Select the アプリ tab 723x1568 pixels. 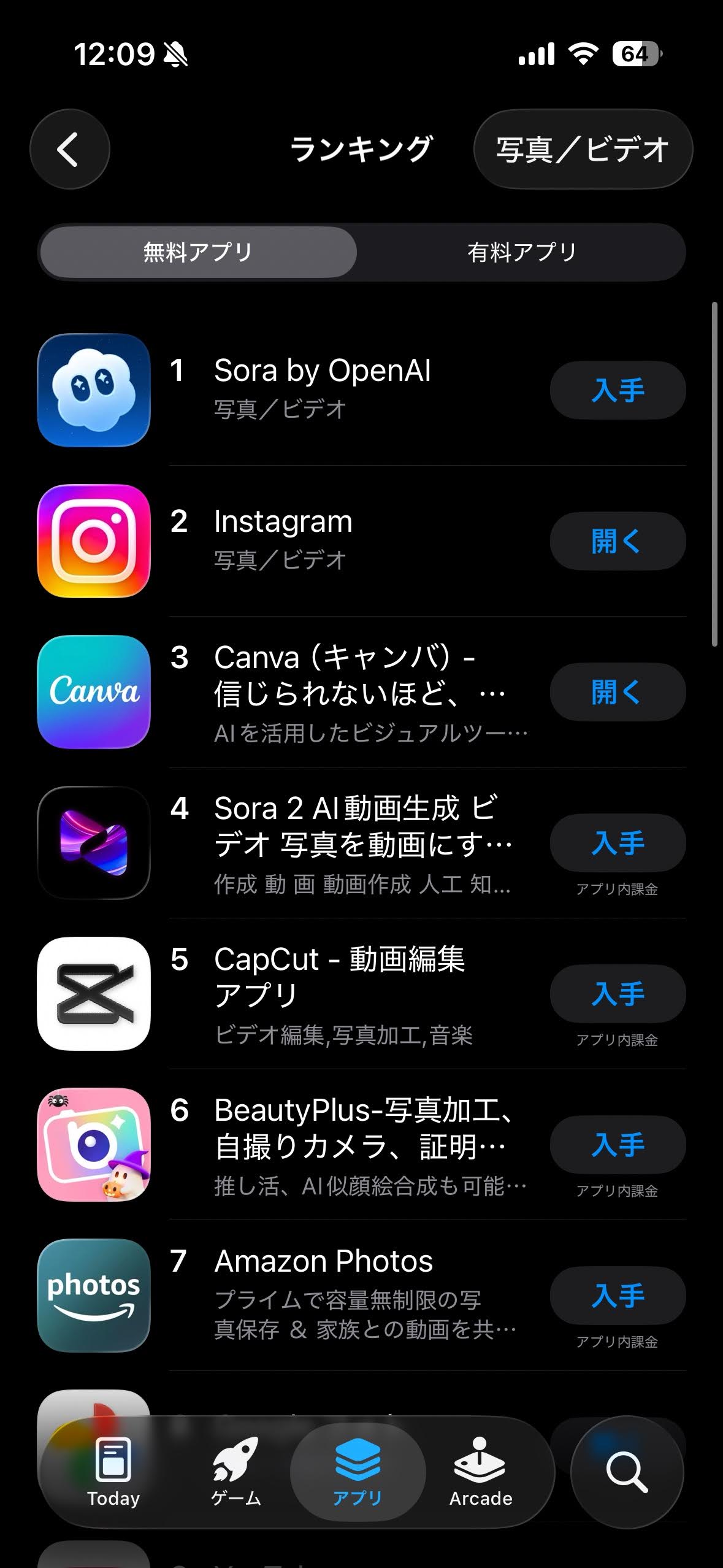click(358, 1472)
